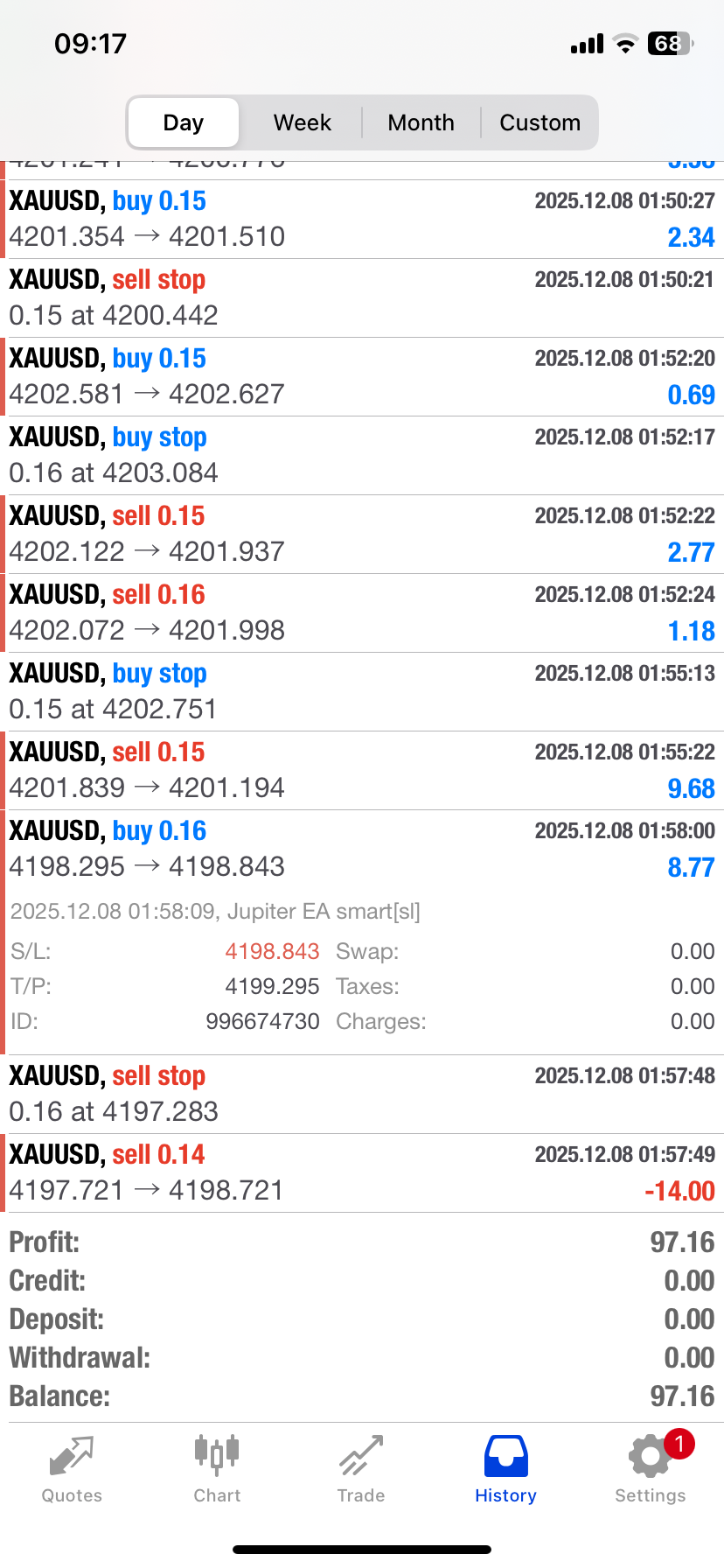This screenshot has height=1568, width=724.
Task: Expand the buy stop order at 4203.084
Action: coord(362,455)
